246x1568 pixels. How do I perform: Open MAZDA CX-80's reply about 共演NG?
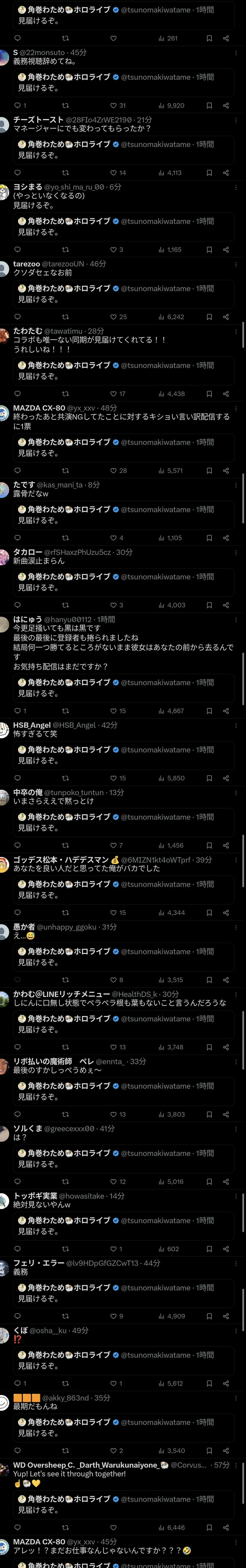point(122,421)
